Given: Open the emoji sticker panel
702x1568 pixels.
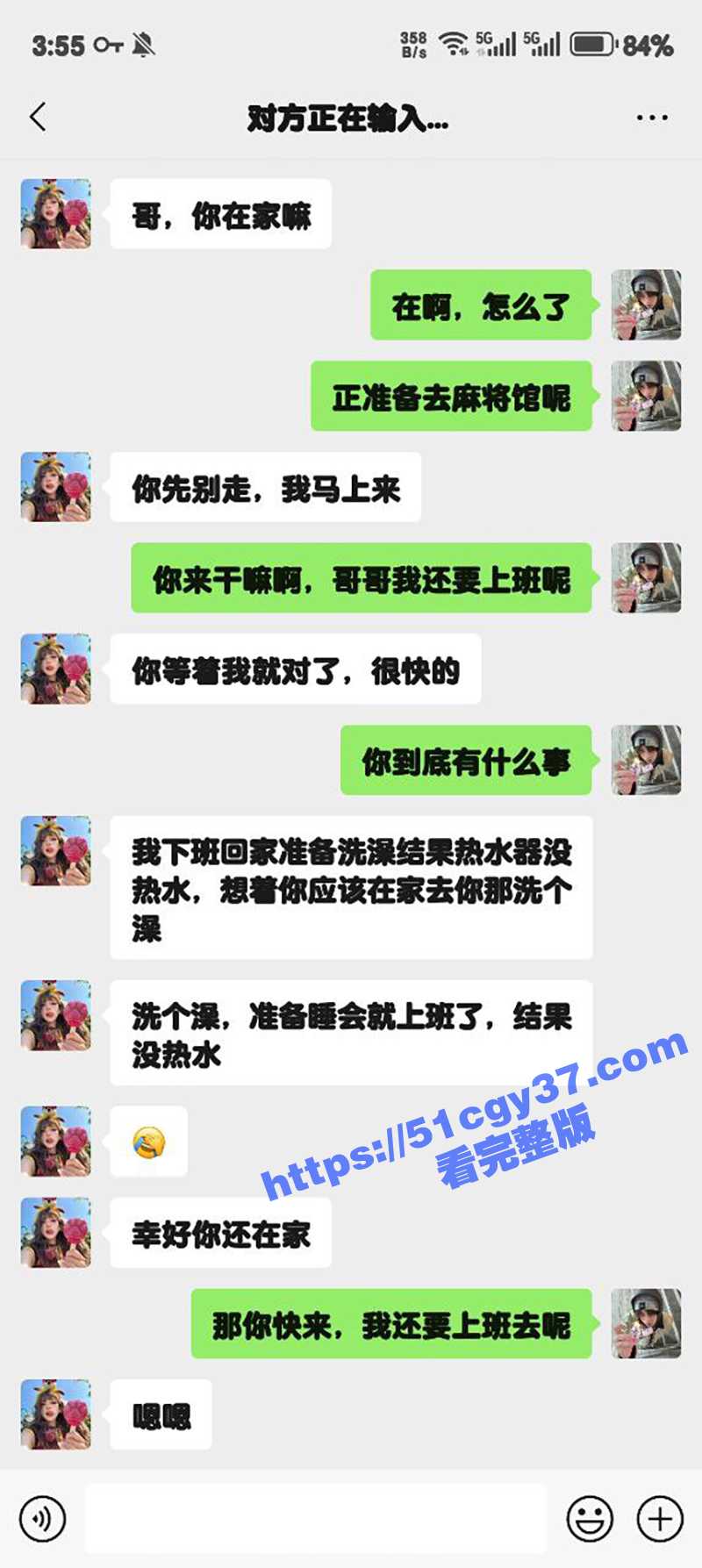Looking at the screenshot, I should (x=590, y=1518).
